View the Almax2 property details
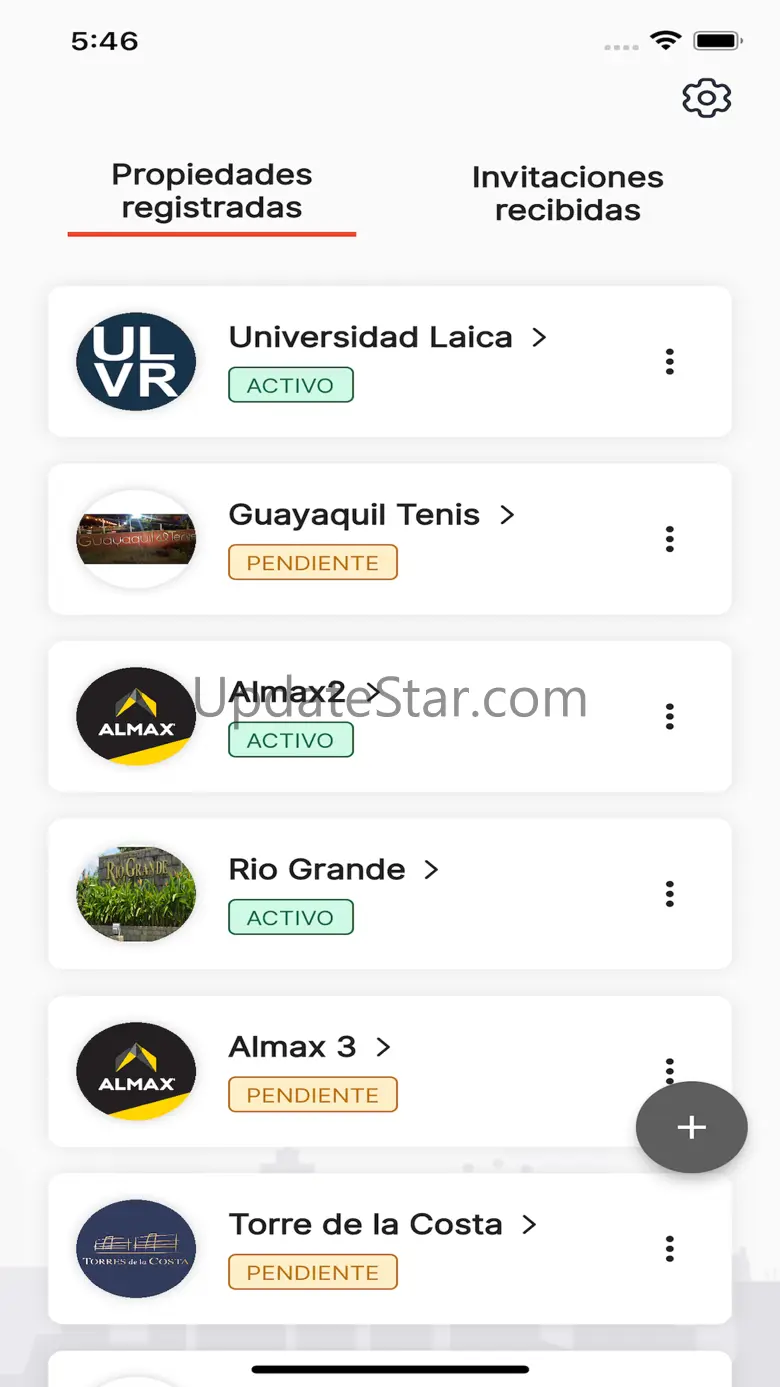 pyautogui.click(x=305, y=692)
